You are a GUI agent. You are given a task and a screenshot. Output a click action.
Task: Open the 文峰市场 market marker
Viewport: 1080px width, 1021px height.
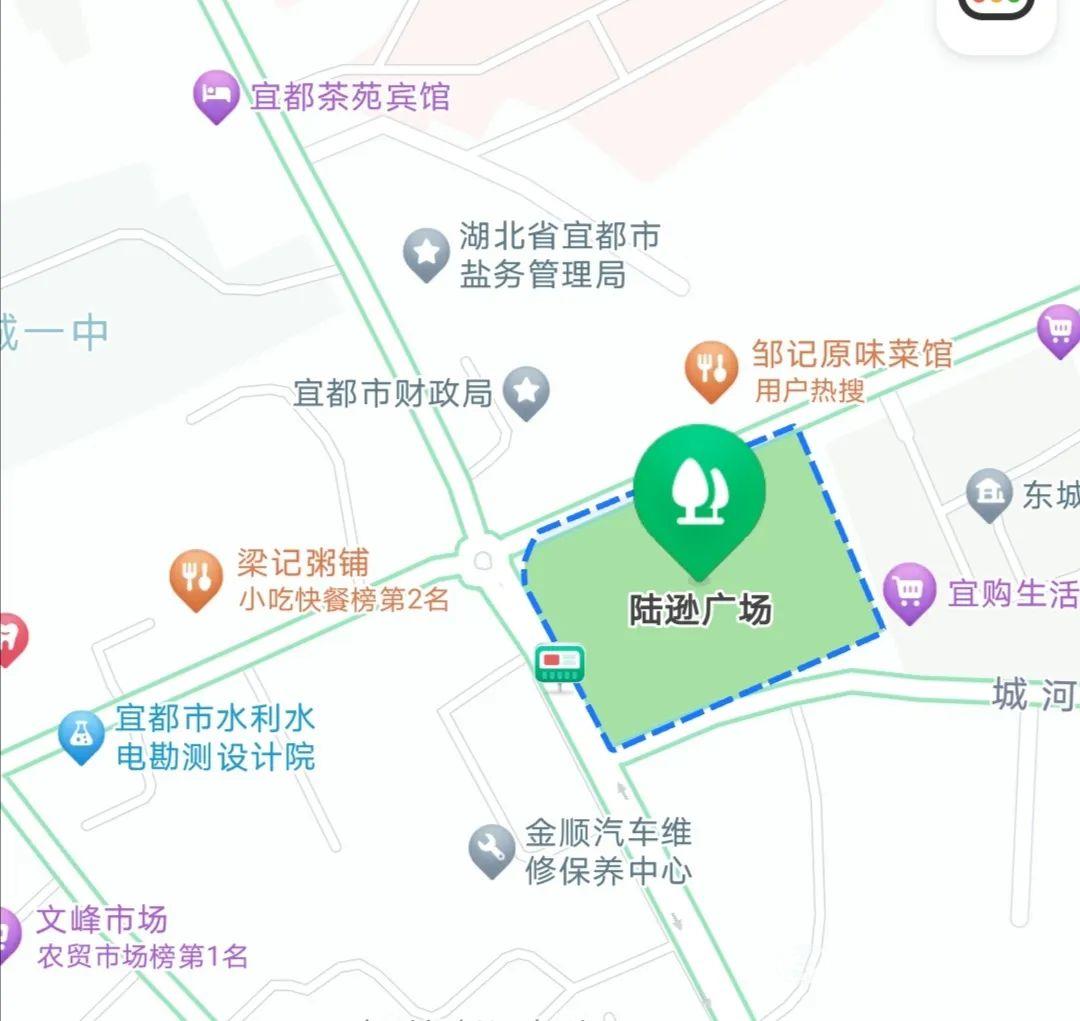(x=6, y=934)
